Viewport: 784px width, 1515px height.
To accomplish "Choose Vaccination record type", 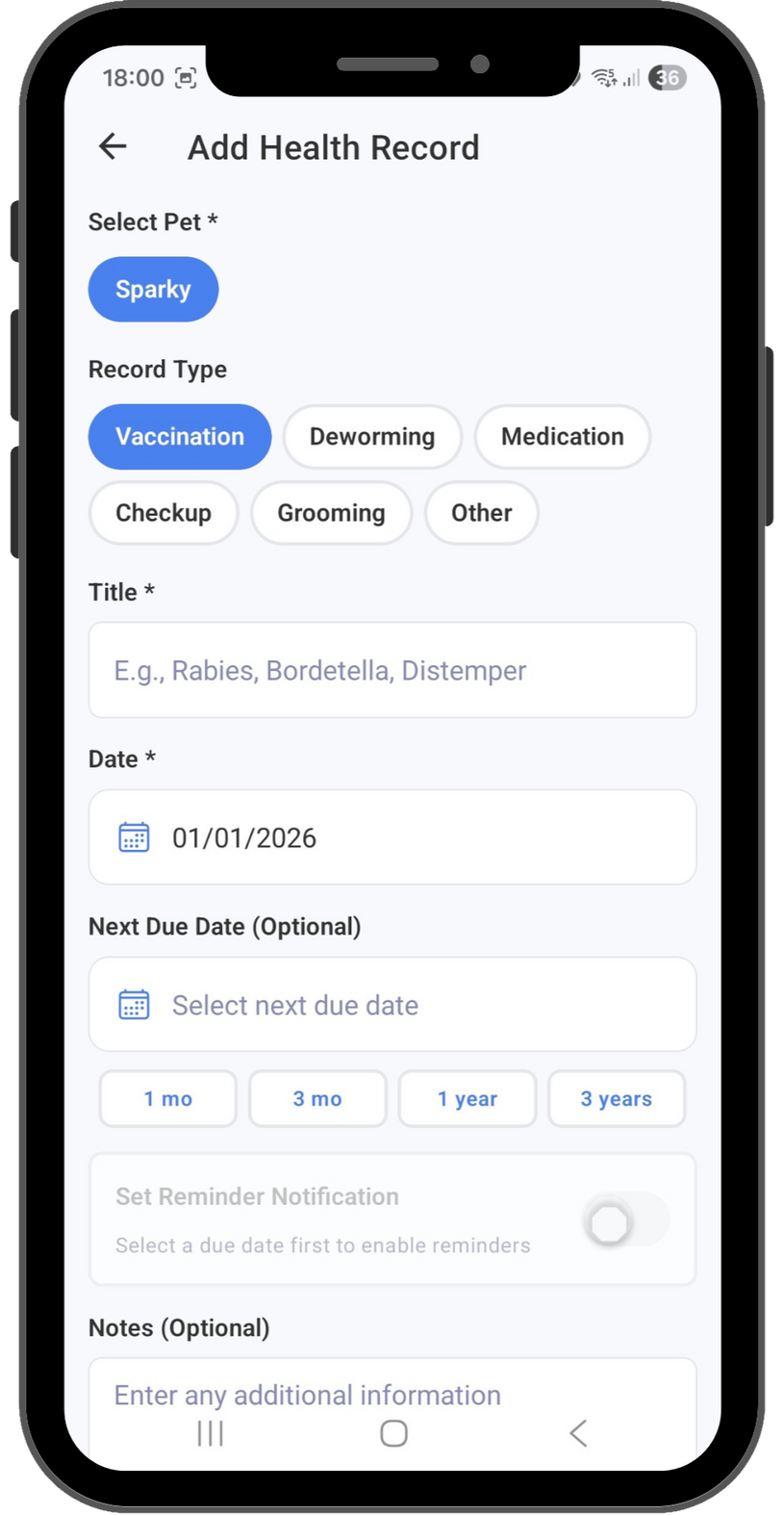I will click(180, 436).
